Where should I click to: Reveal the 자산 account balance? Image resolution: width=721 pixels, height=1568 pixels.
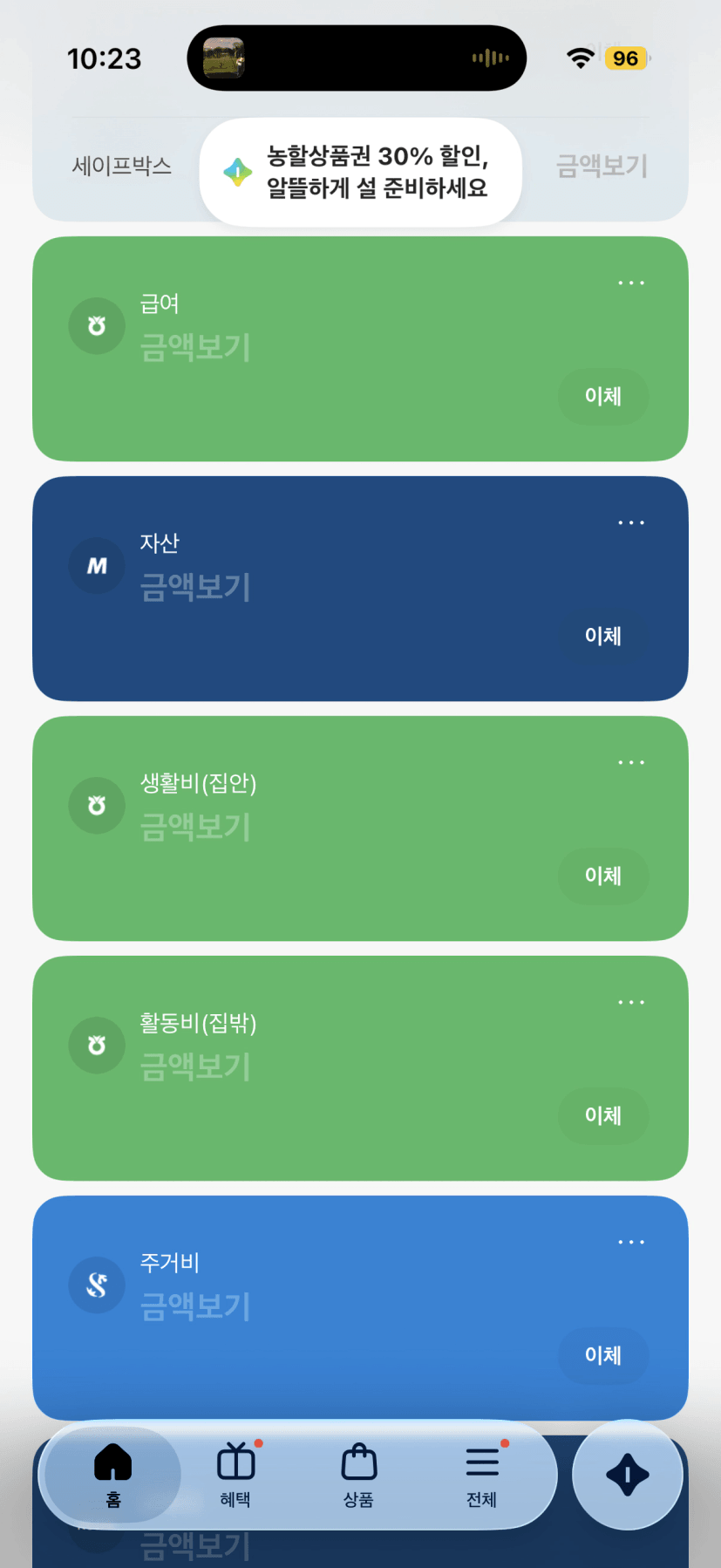pyautogui.click(x=195, y=588)
